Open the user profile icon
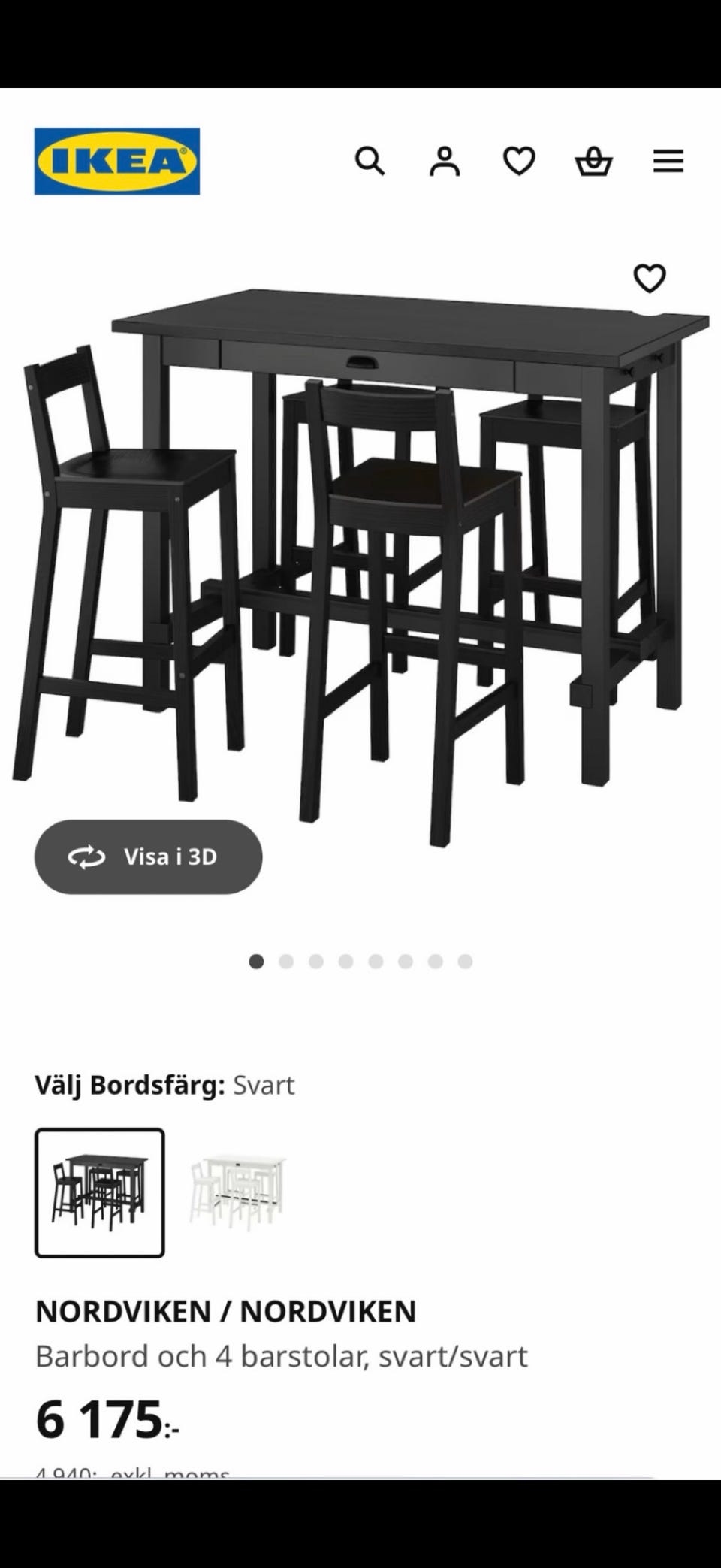721x1568 pixels. click(x=445, y=160)
